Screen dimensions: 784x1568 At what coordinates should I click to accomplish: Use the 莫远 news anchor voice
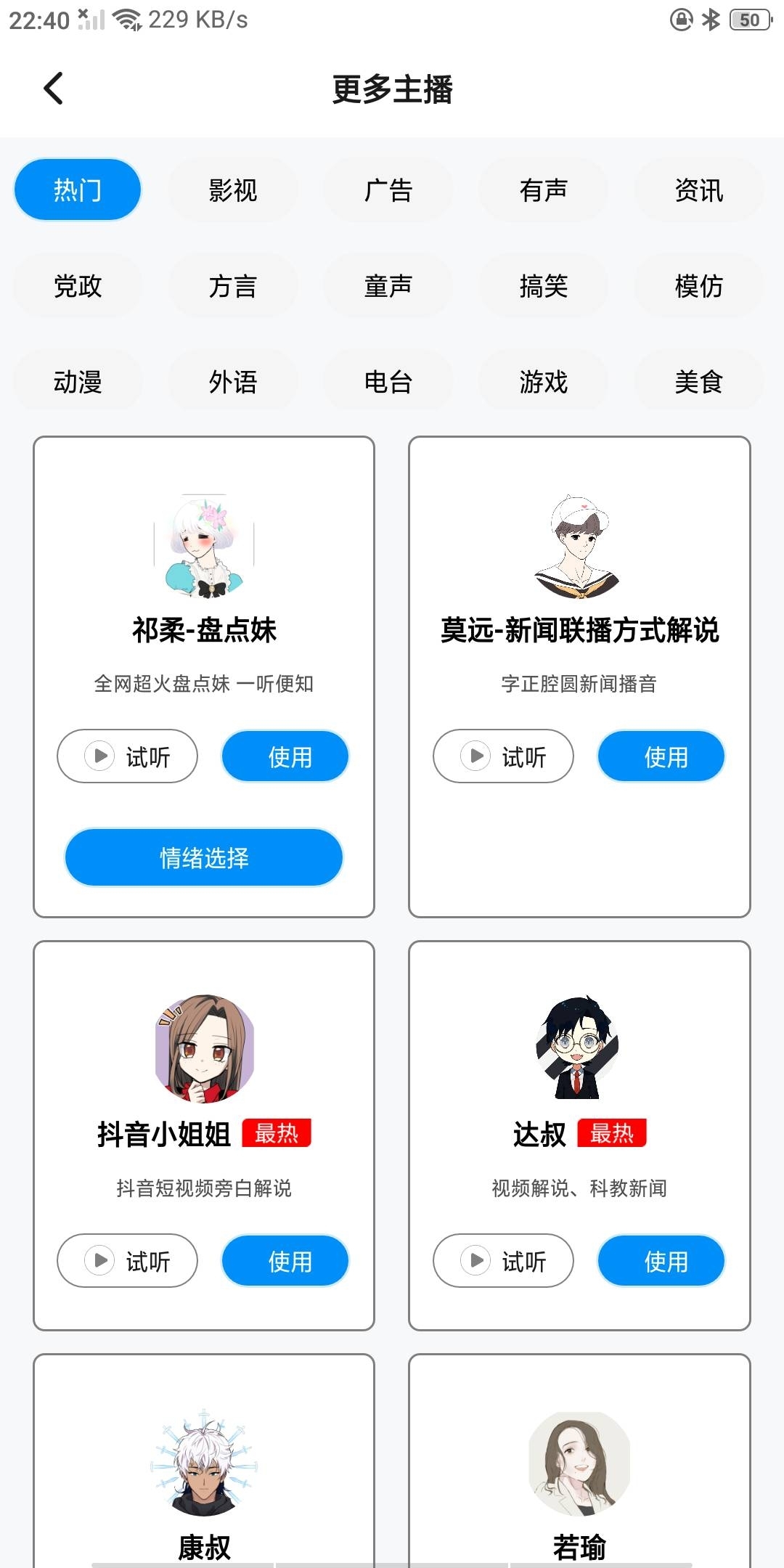[661, 756]
